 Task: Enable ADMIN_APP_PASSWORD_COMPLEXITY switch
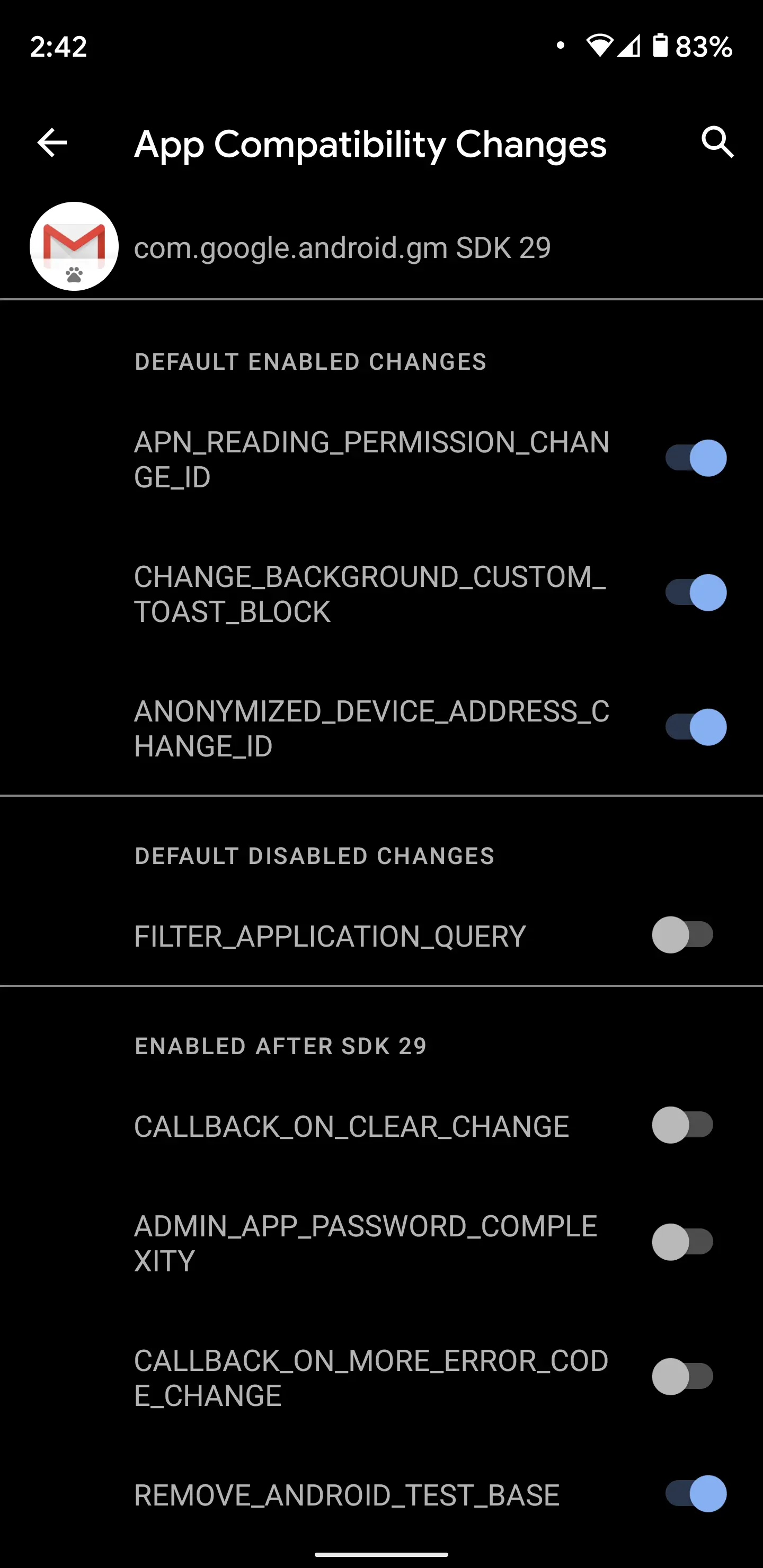tap(683, 1242)
